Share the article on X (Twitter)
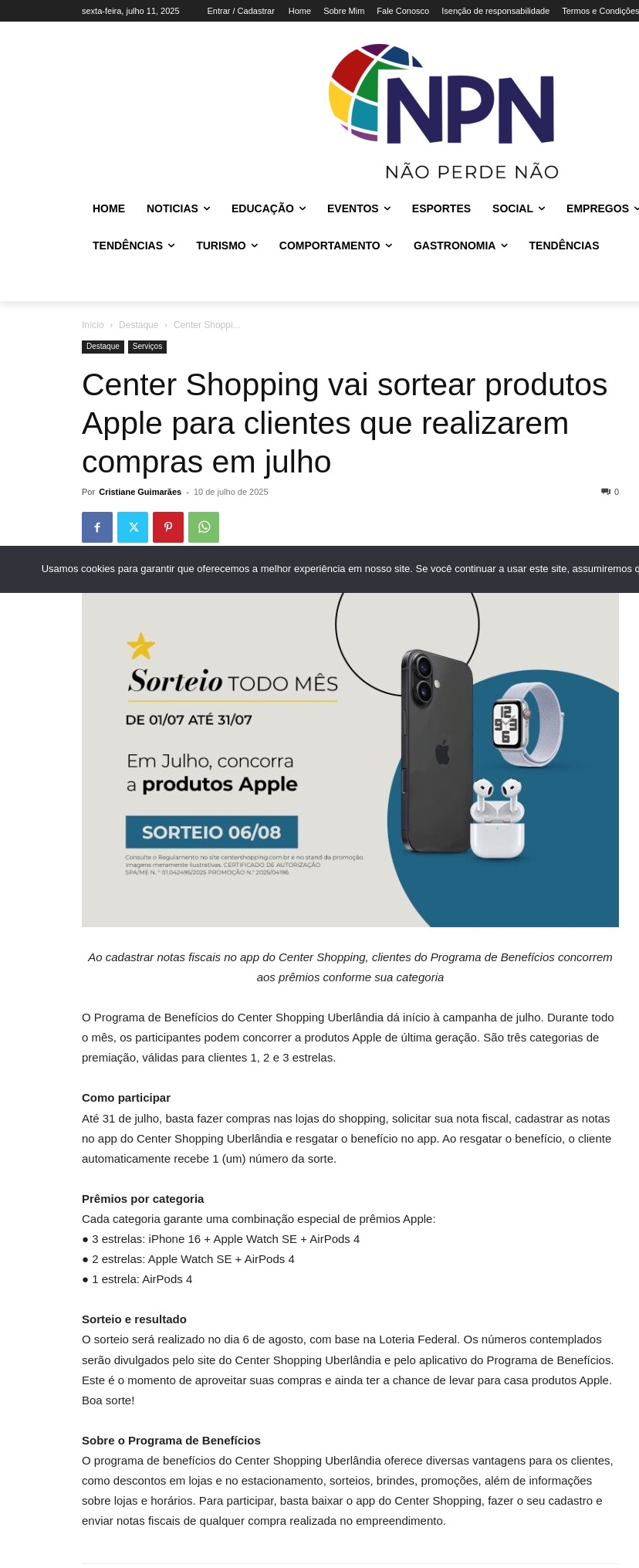This screenshot has height=1568, width=639. (133, 527)
